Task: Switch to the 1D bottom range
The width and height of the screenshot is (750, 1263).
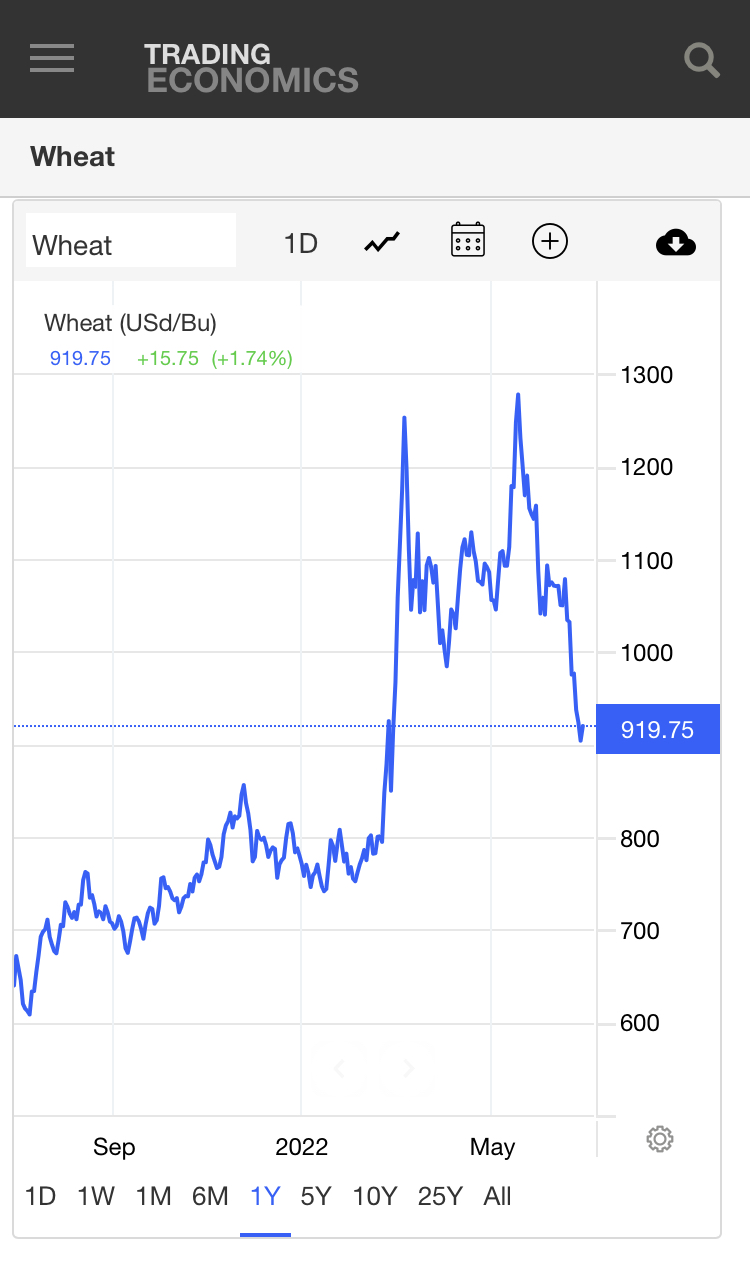Action: [40, 1196]
